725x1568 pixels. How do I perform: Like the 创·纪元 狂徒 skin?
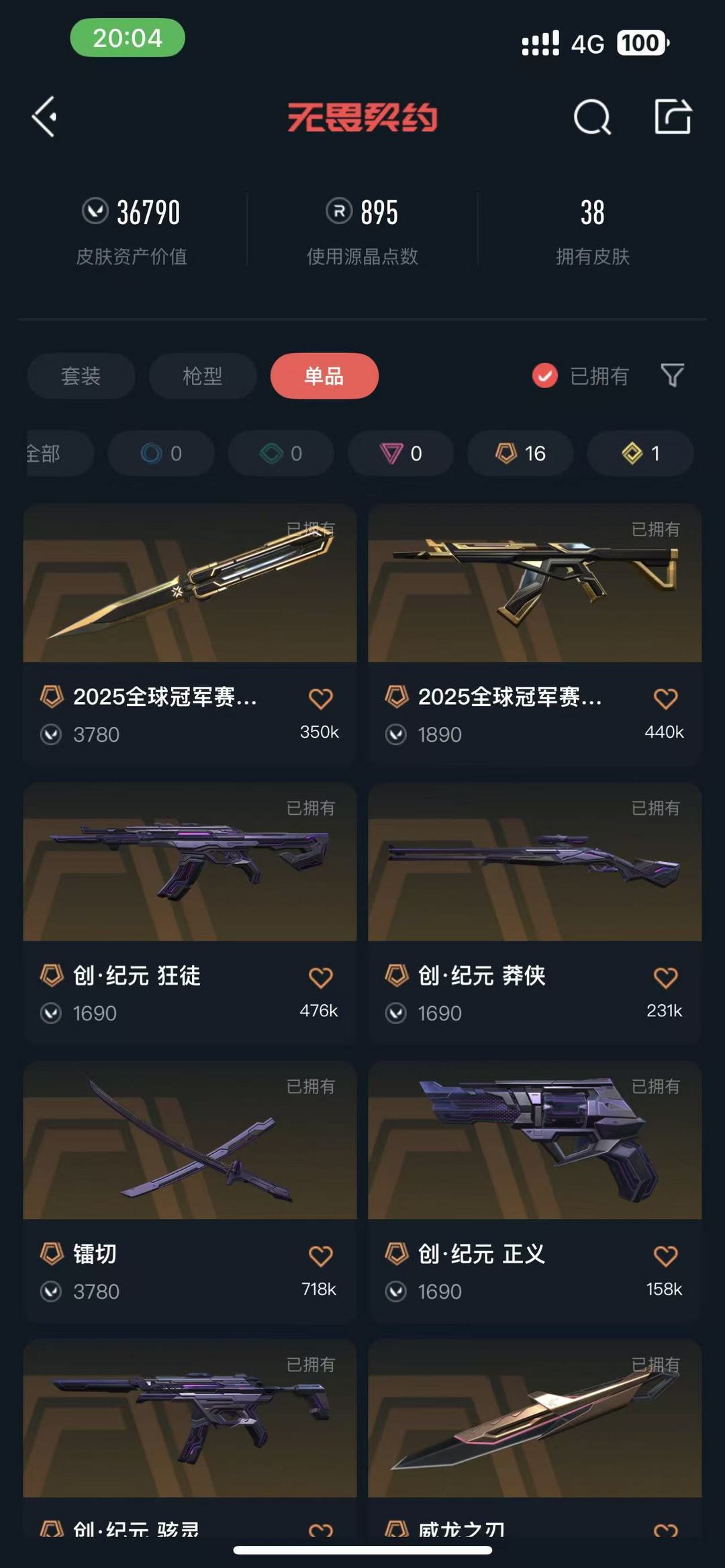pyautogui.click(x=320, y=977)
